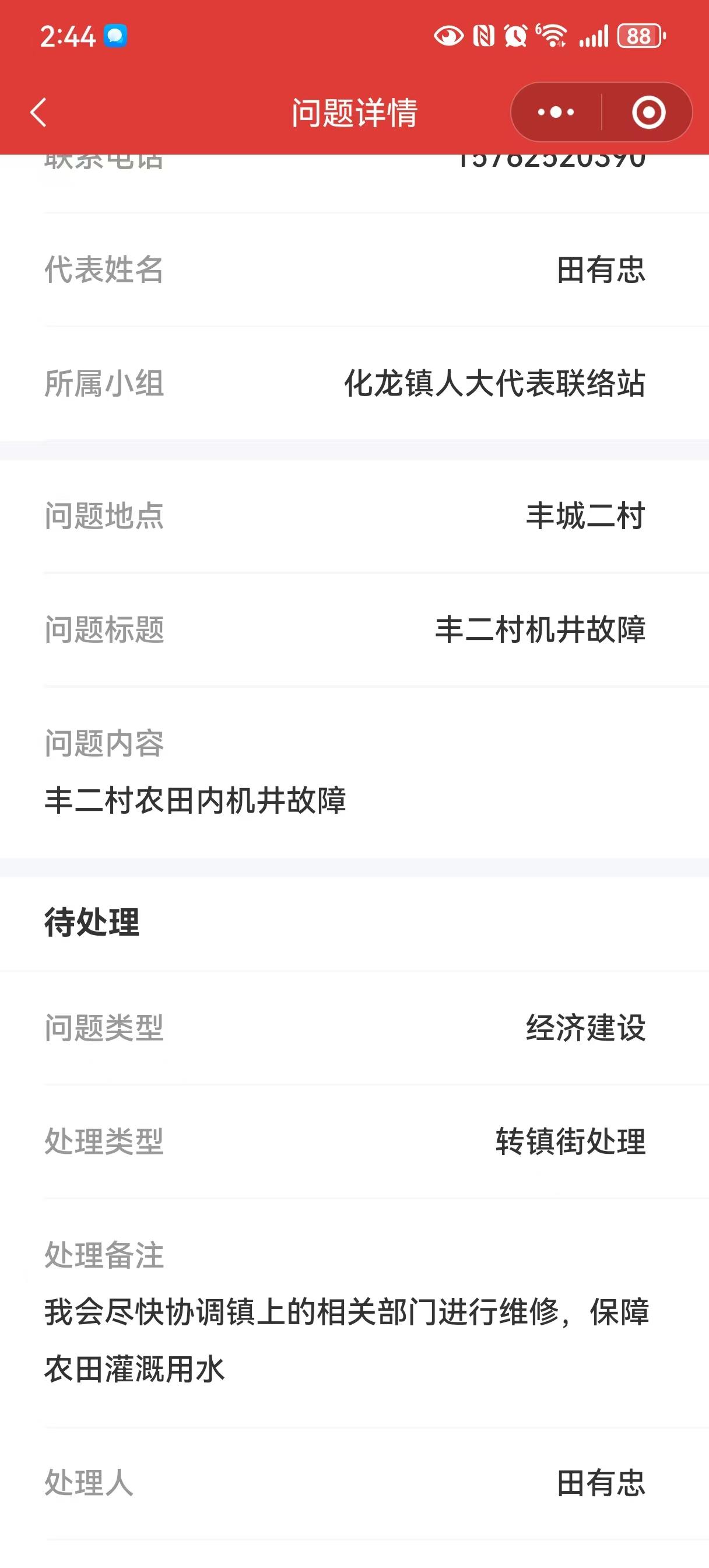Screen dimensions: 709x1568
Task: Go back from the 问题详情 page
Action: point(38,113)
